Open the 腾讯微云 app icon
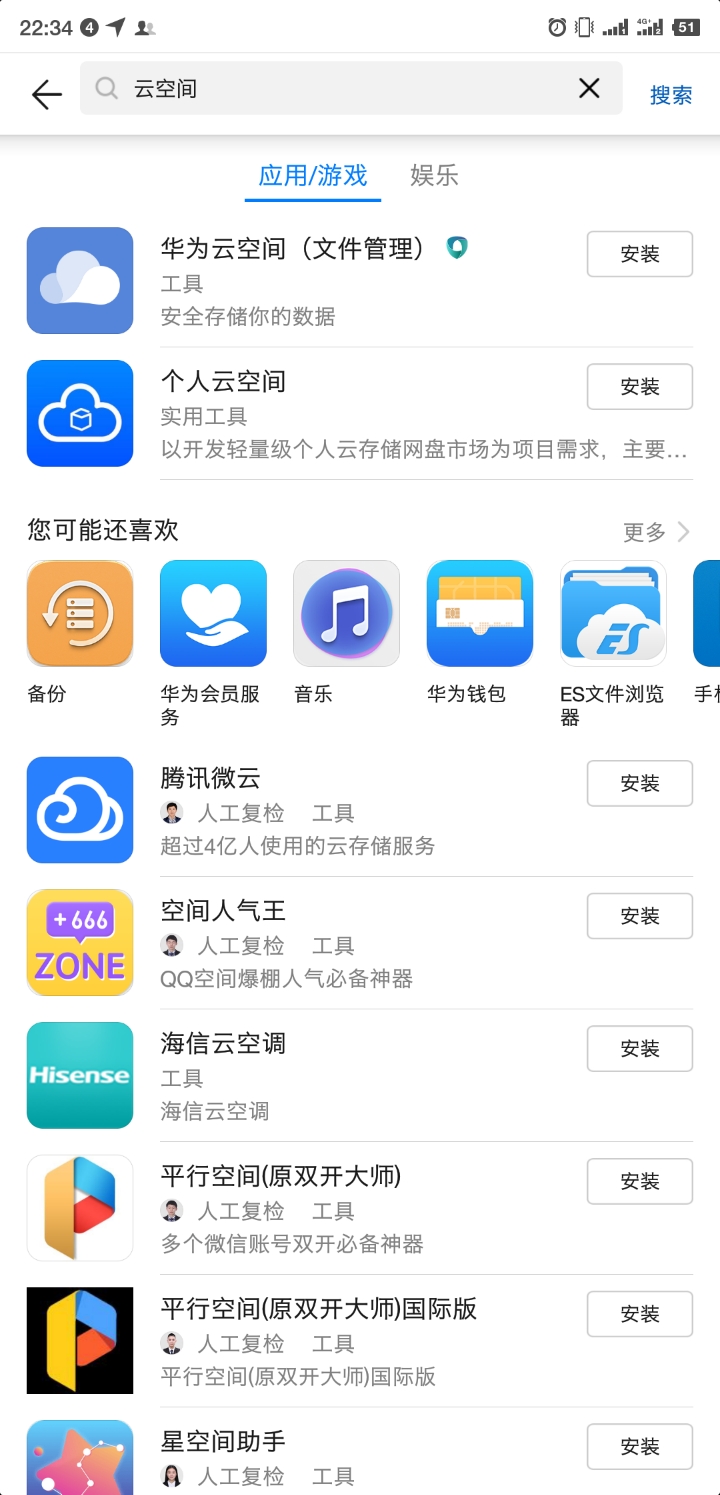The height and width of the screenshot is (1495, 720). (x=80, y=809)
